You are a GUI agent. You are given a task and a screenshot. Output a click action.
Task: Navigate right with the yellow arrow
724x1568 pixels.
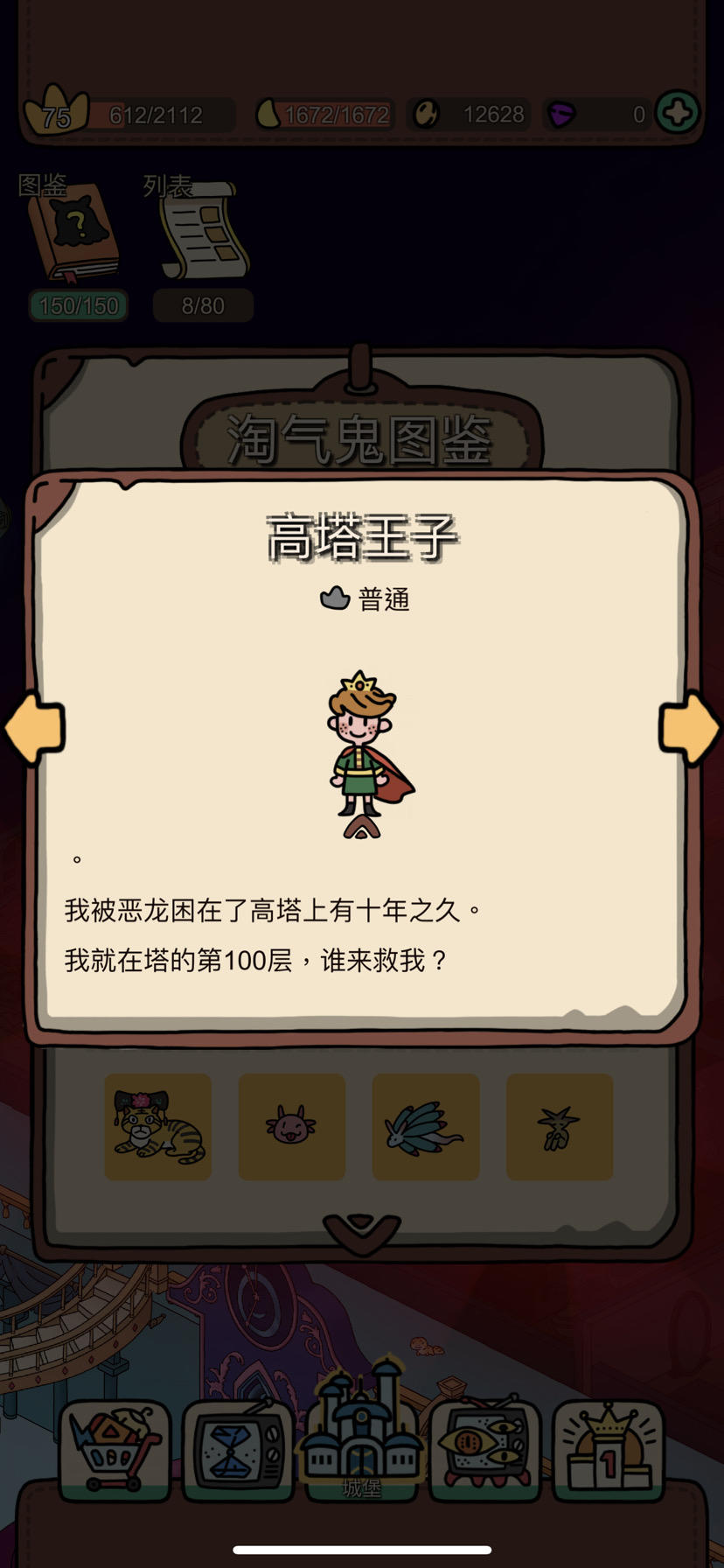click(x=687, y=729)
